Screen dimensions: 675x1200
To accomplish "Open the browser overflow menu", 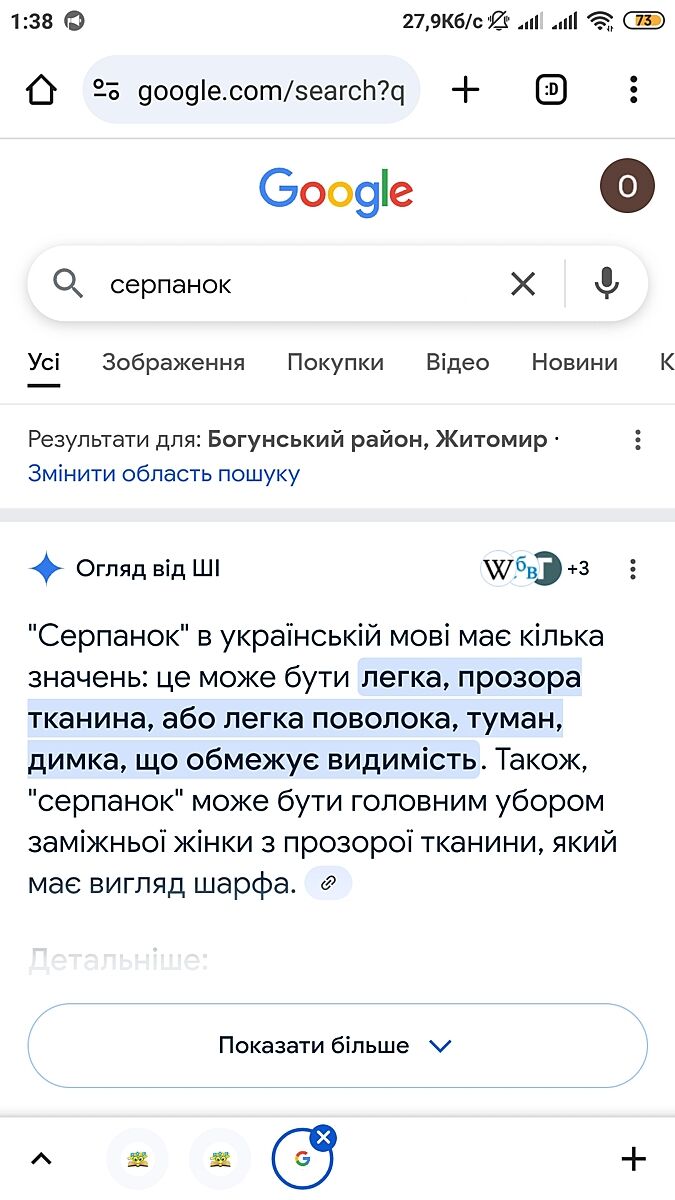I will point(633,90).
